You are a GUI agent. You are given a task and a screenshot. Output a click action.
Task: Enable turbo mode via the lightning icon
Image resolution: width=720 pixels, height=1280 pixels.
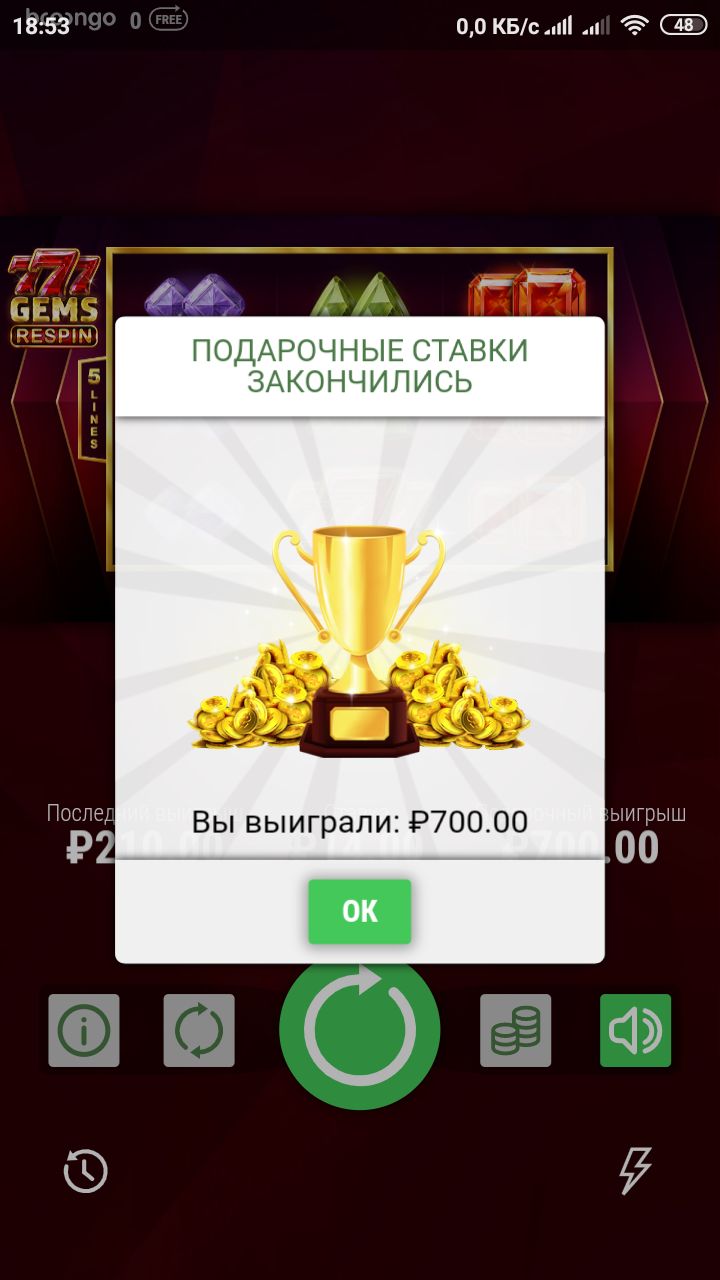coord(635,1170)
